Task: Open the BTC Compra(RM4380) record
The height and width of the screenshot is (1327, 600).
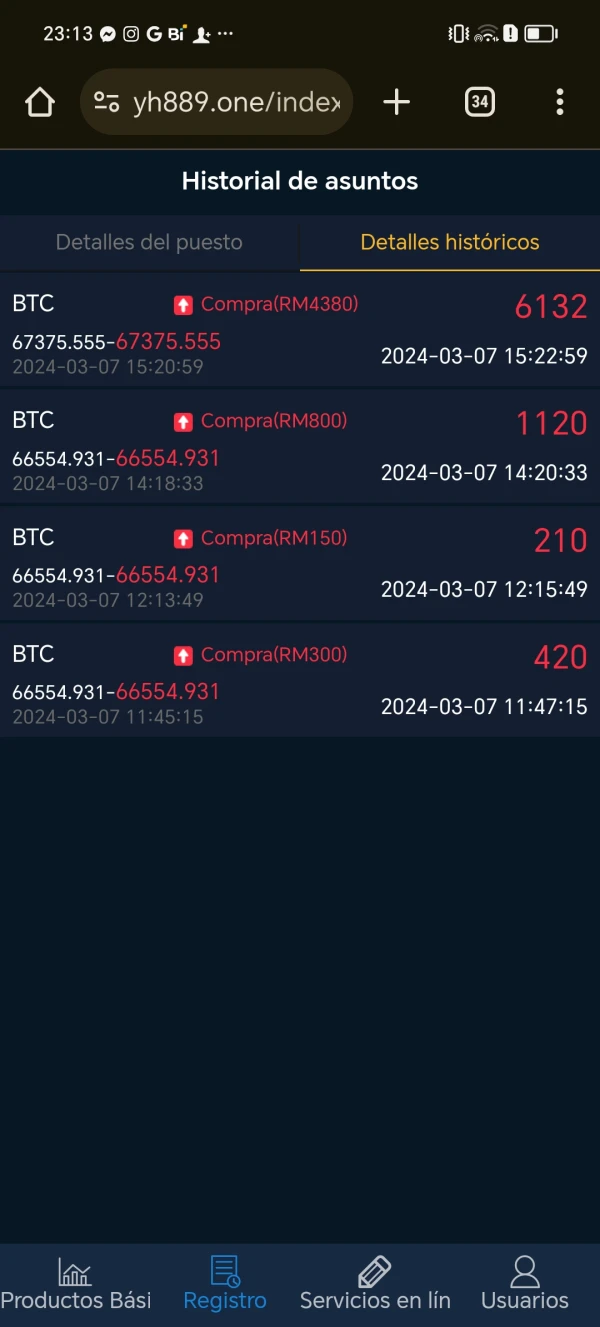Action: [300, 329]
